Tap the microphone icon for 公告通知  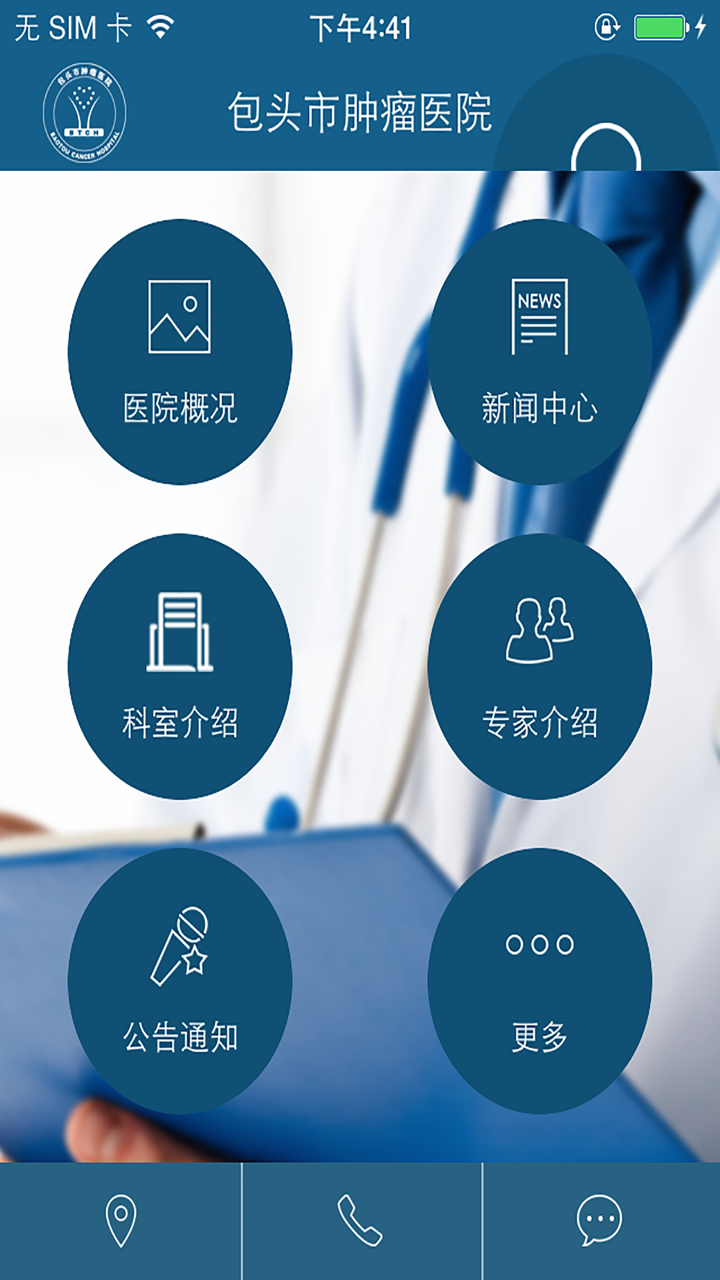pyautogui.click(x=180, y=945)
